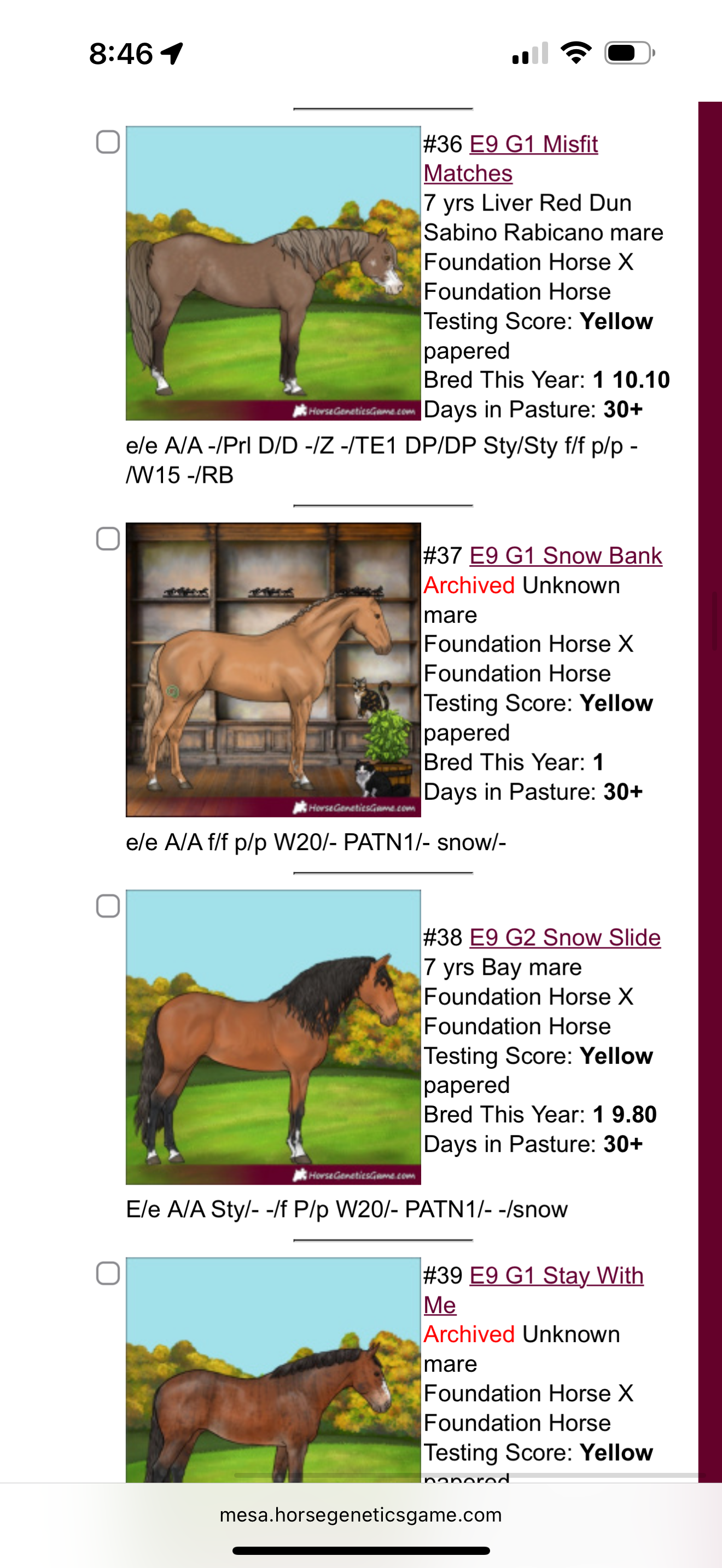Check the box beside #37 Snow Bank
The height and width of the screenshot is (1568, 722).
[x=108, y=539]
